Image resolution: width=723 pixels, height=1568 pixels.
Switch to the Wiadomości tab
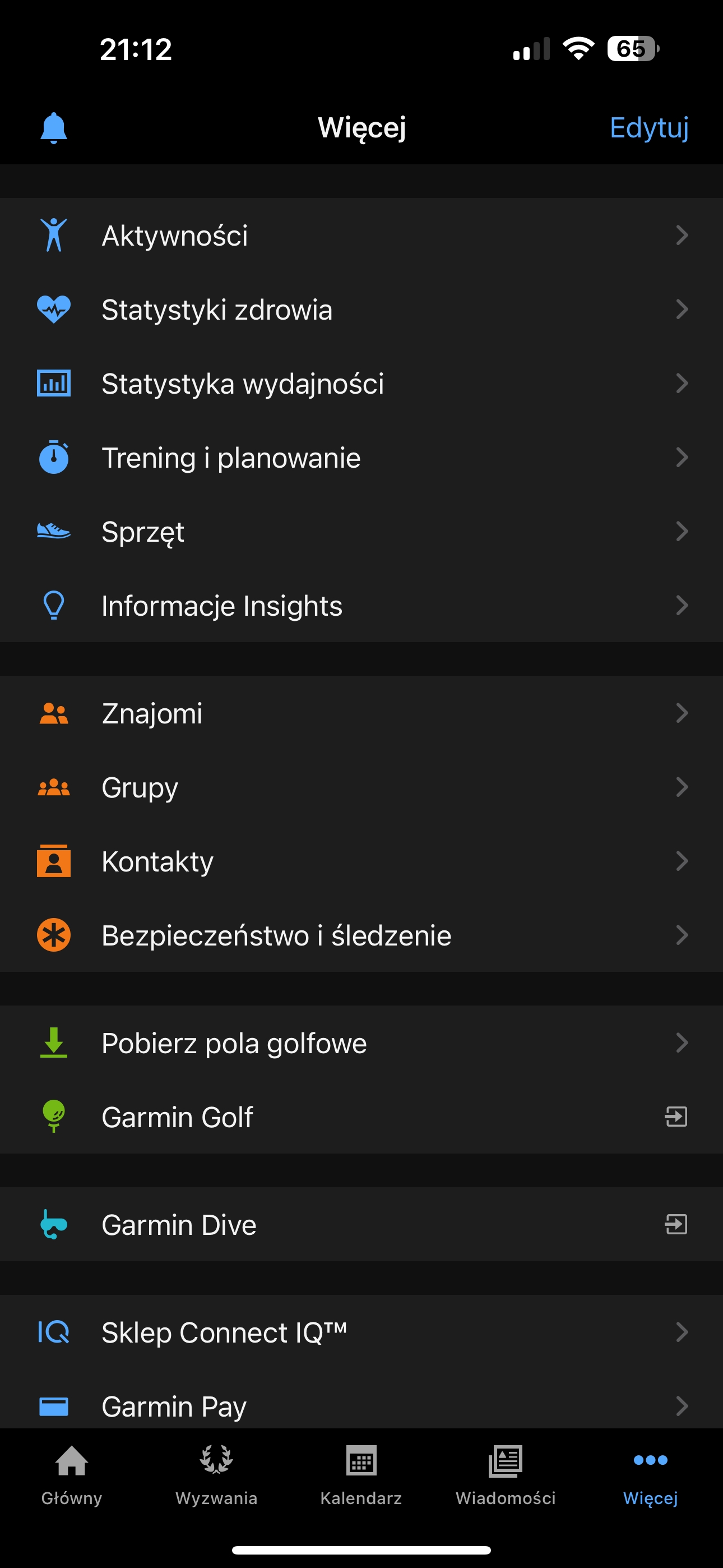pos(506,1475)
